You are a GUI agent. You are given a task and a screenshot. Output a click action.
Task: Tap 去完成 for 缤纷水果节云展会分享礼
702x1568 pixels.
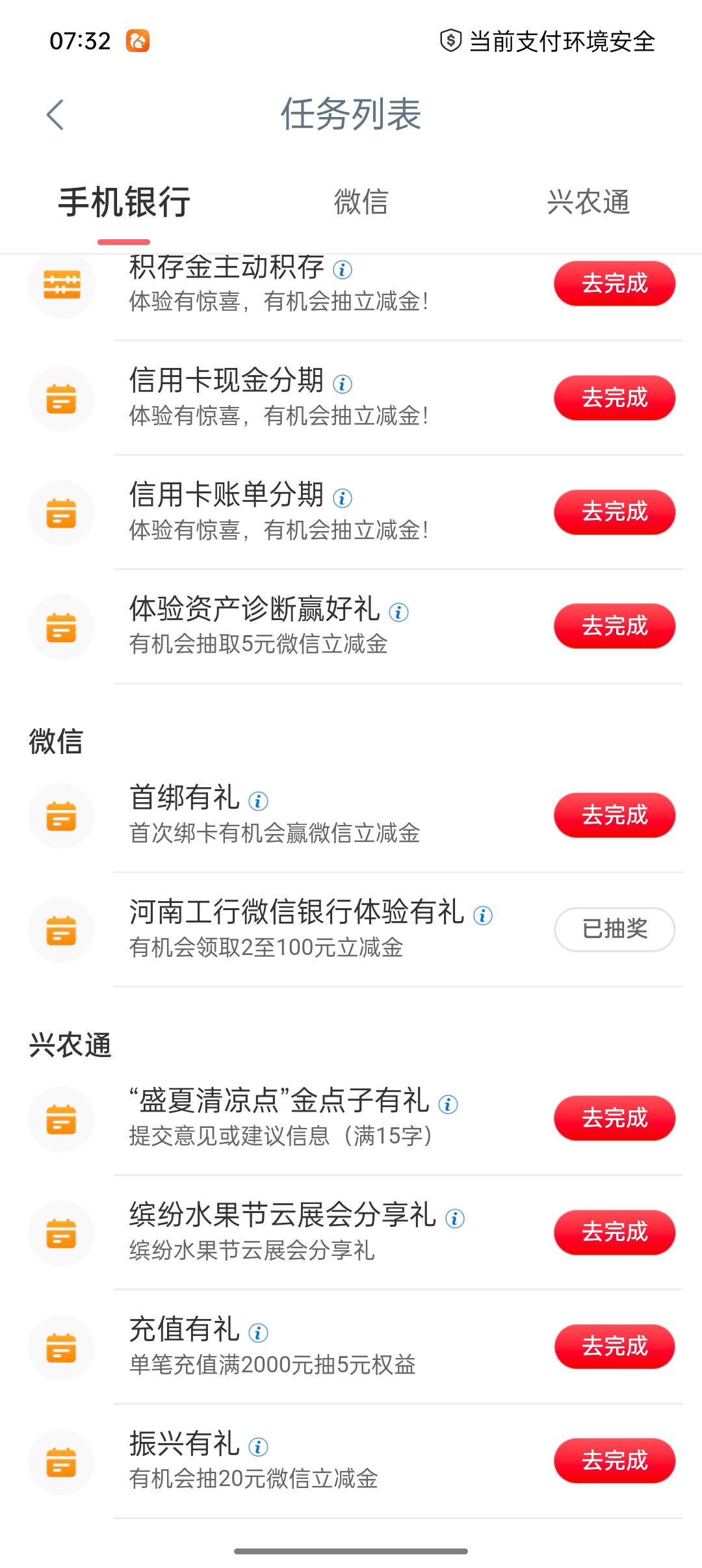tap(614, 1233)
